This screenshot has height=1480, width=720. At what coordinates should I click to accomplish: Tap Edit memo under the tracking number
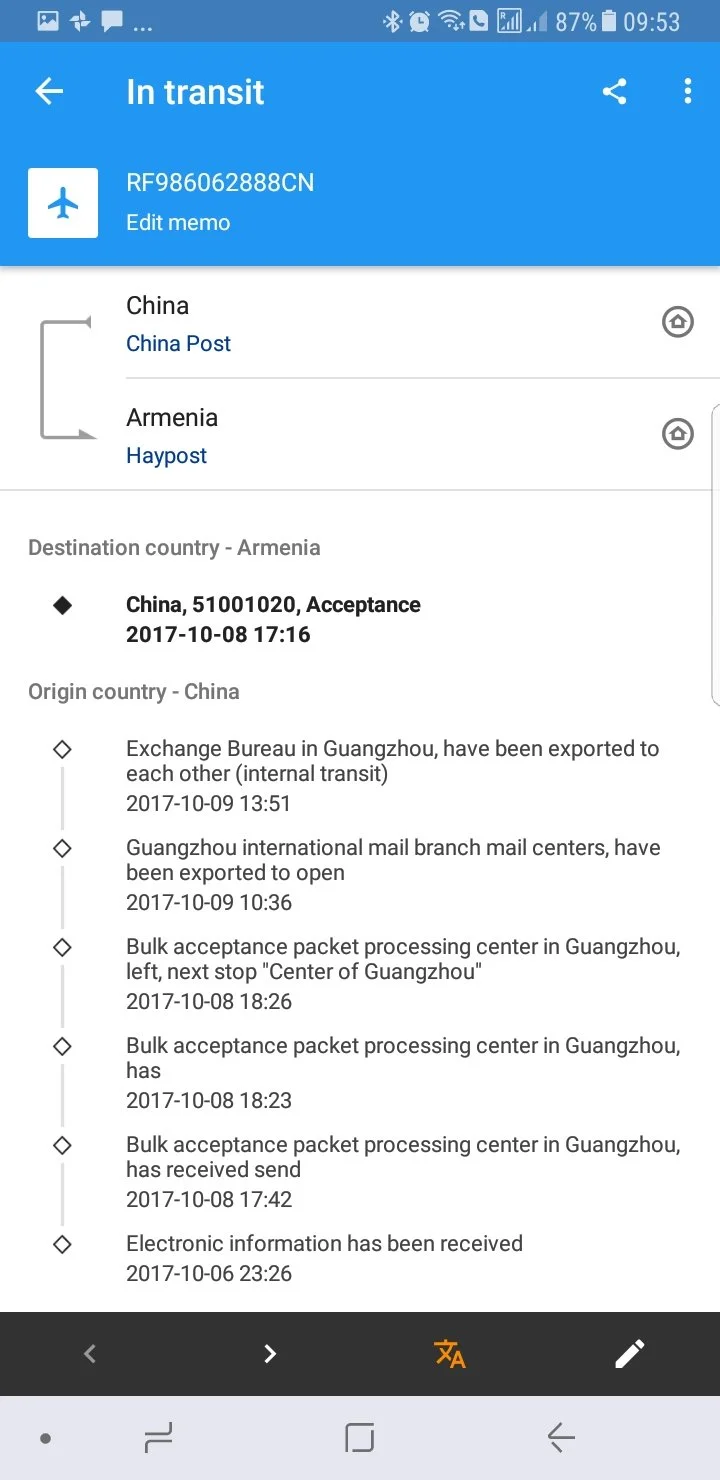[178, 223]
